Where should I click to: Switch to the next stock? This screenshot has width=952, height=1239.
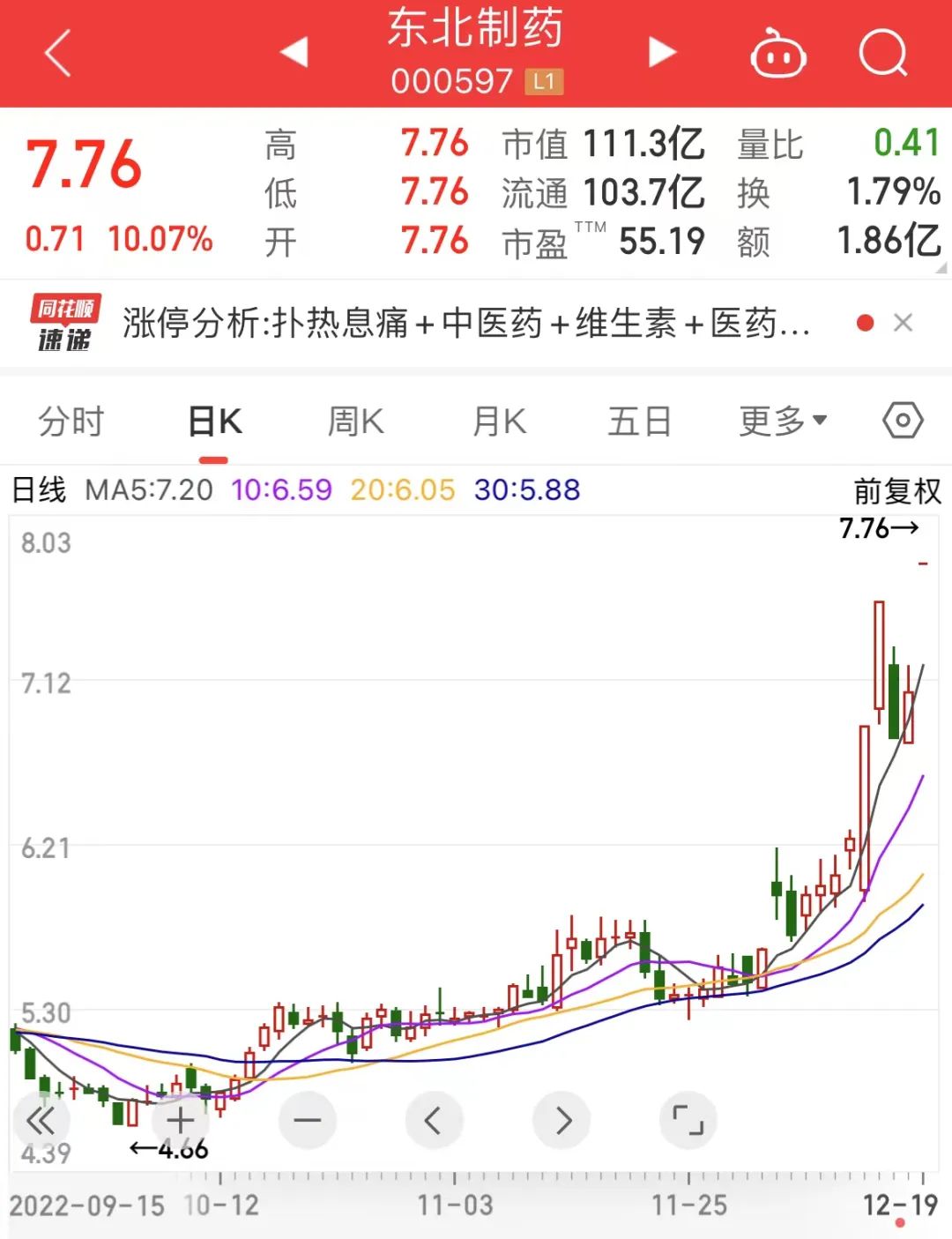click(661, 52)
